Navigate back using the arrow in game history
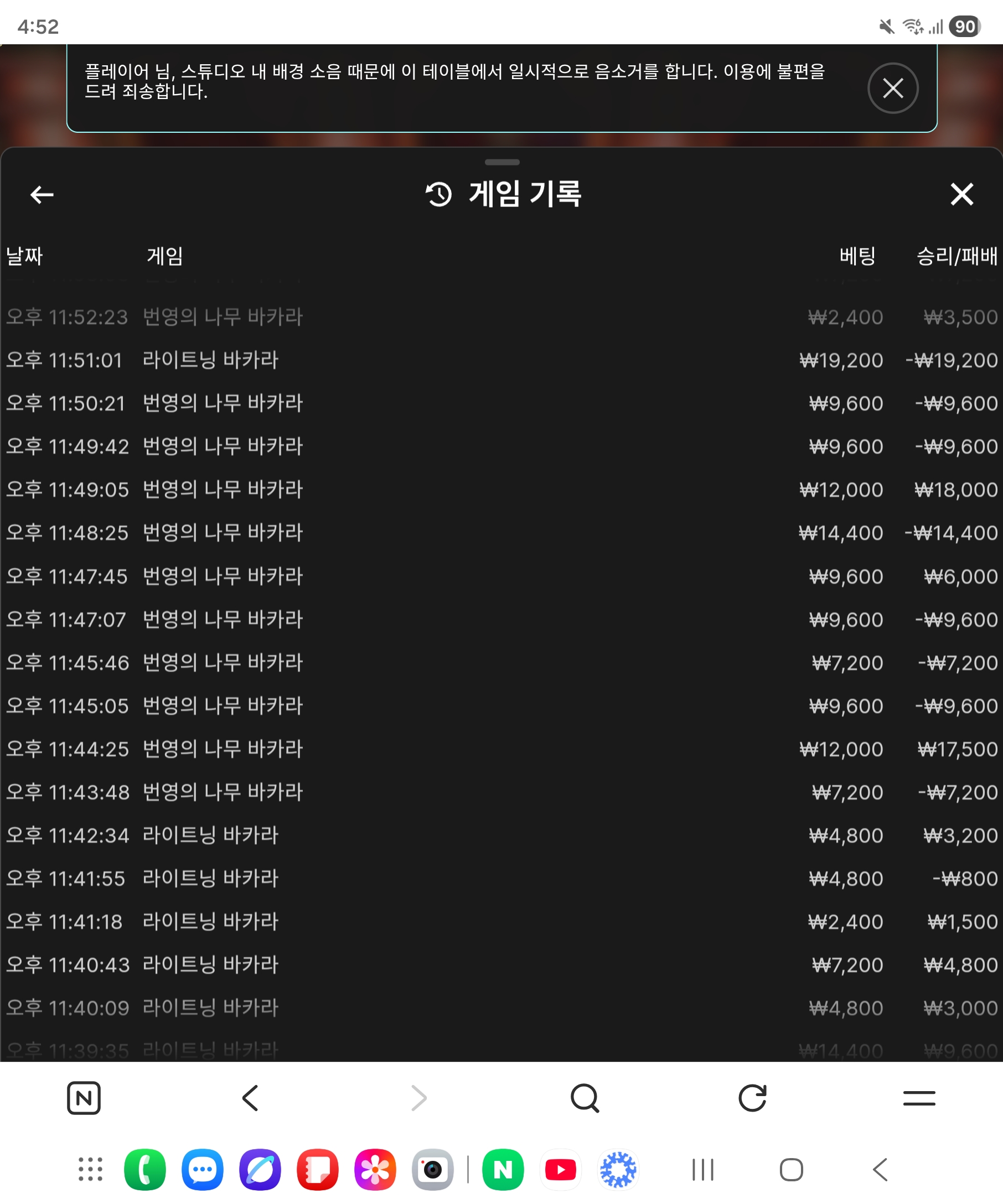The image size is (1003, 1204). click(41, 194)
